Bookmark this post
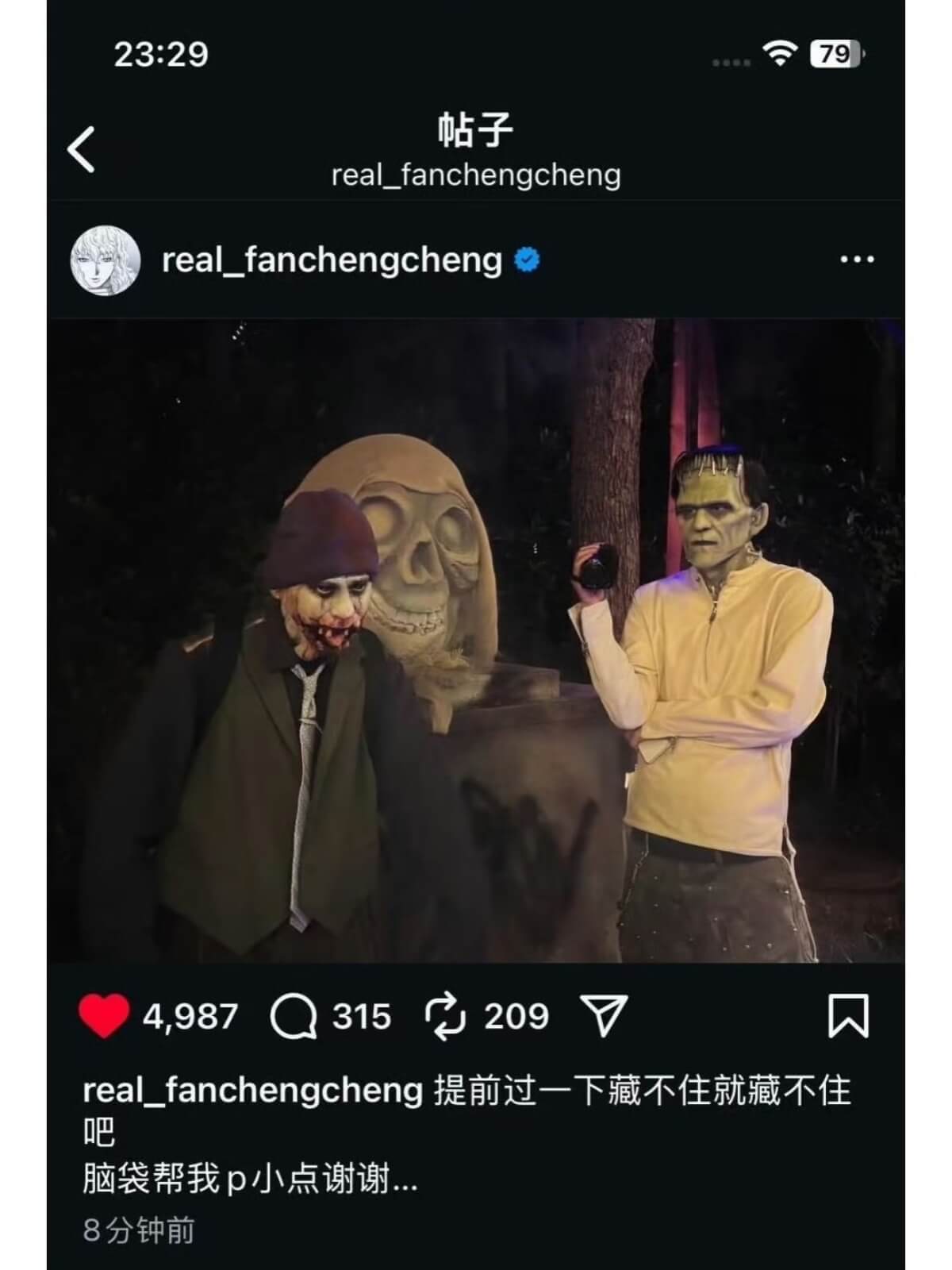952x1270 pixels. [x=848, y=1016]
